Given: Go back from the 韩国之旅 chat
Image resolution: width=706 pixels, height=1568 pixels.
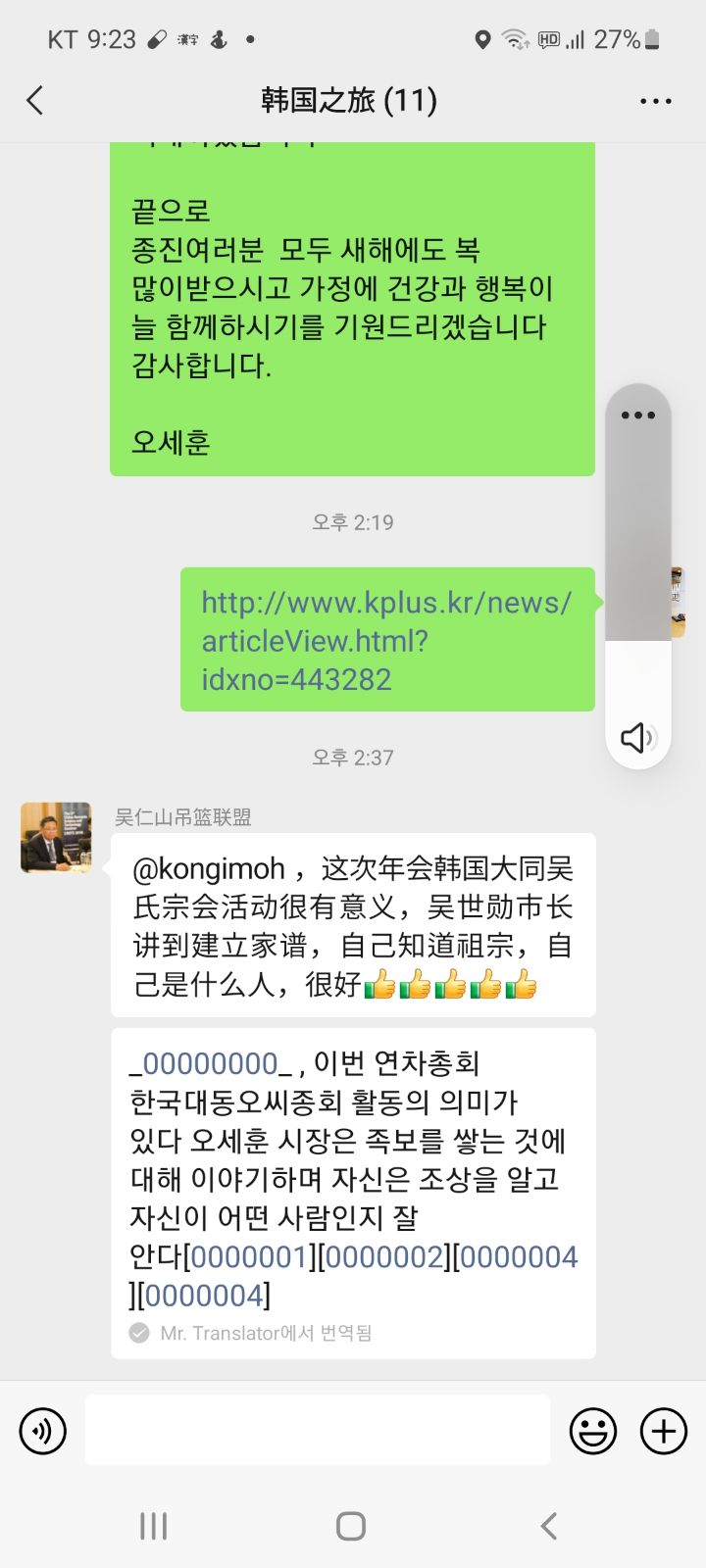Looking at the screenshot, I should (35, 100).
